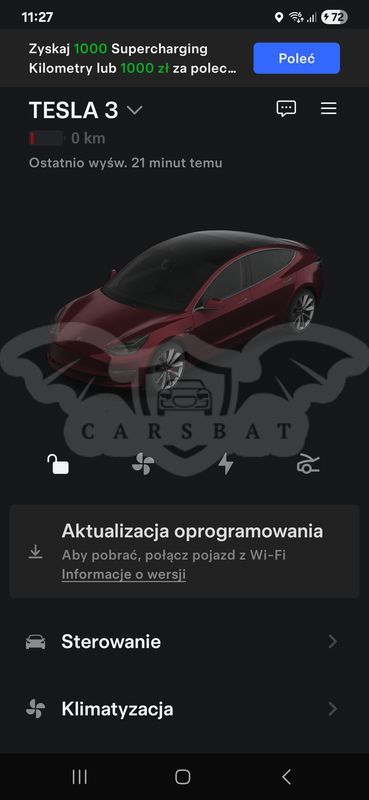This screenshot has width=369, height=800.
Task: Tap the blue Poleć referral button
Action: coord(297,58)
